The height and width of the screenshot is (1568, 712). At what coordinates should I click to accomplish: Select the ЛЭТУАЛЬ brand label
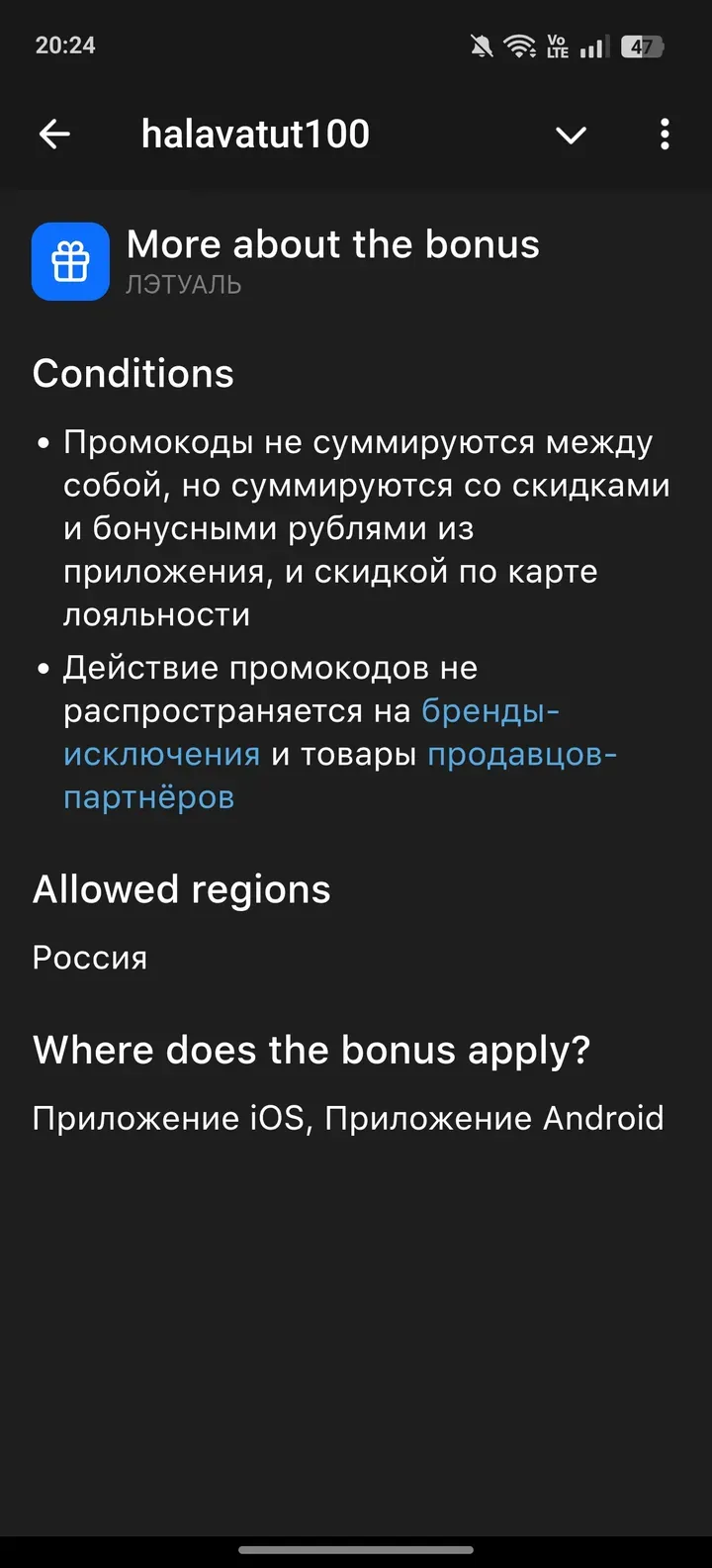185,286
